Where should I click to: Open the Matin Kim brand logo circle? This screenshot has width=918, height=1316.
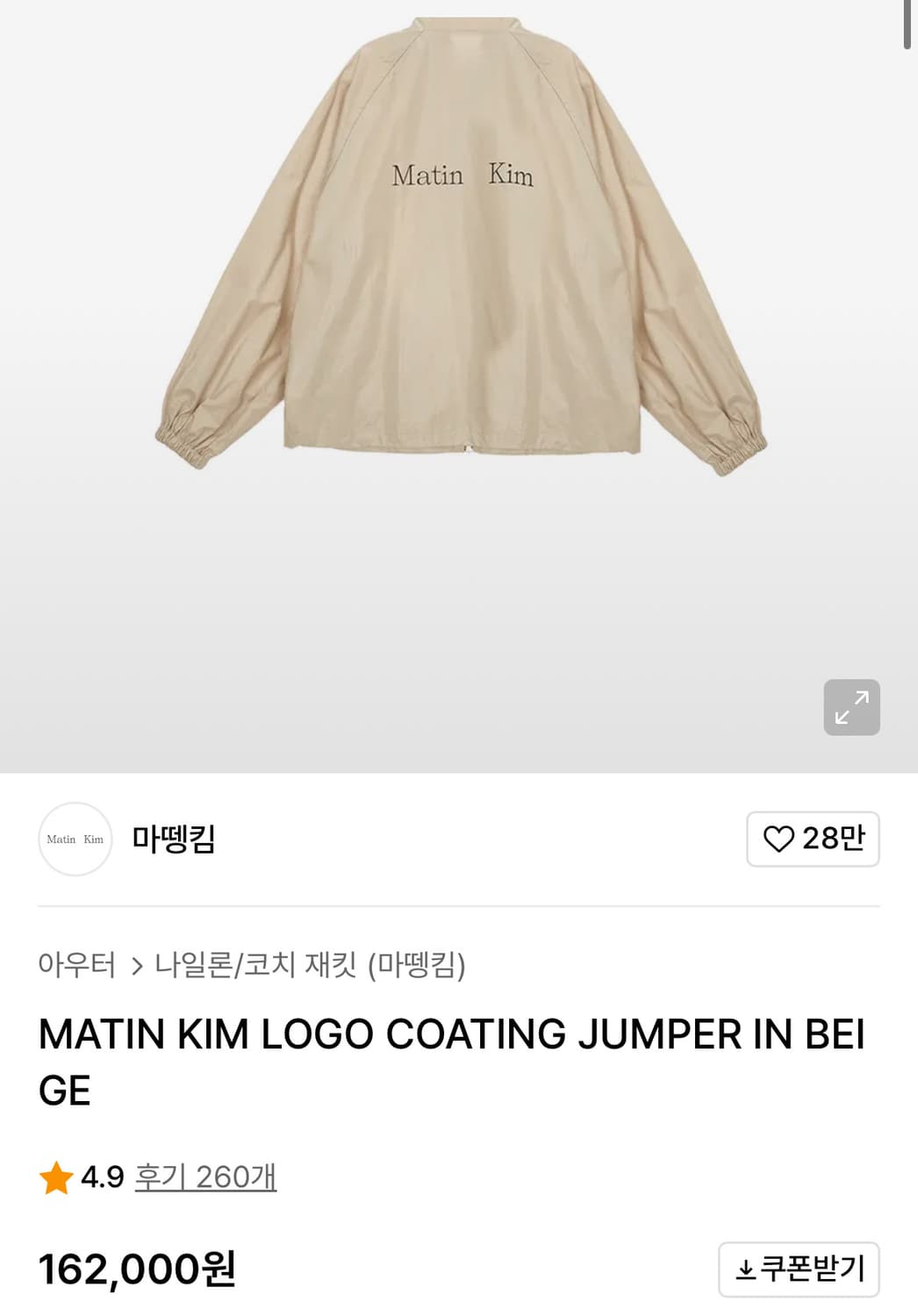(x=75, y=840)
